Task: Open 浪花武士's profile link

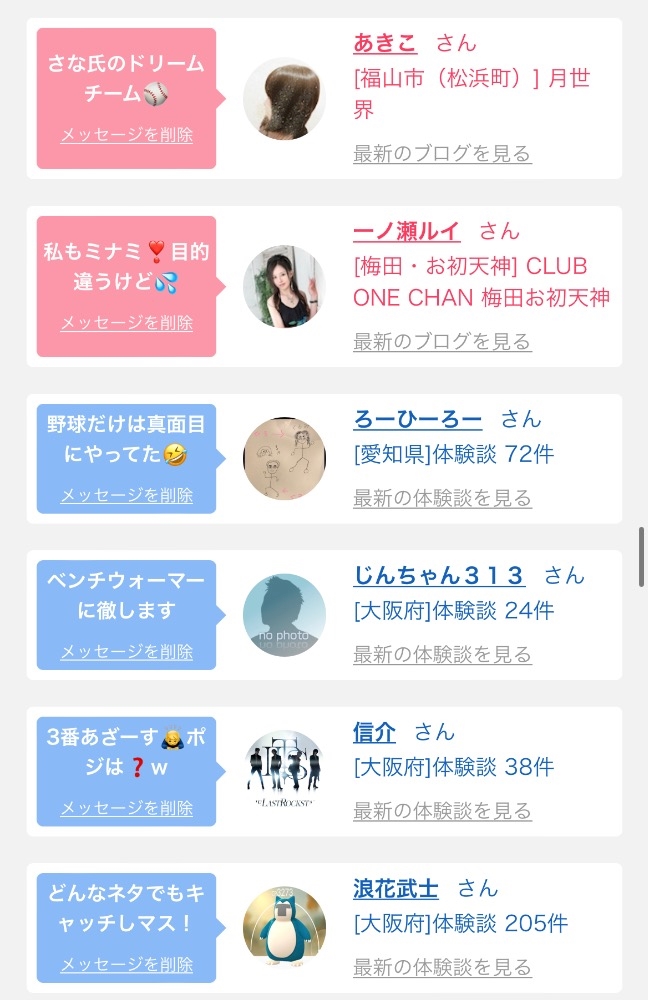Action: pos(395,888)
